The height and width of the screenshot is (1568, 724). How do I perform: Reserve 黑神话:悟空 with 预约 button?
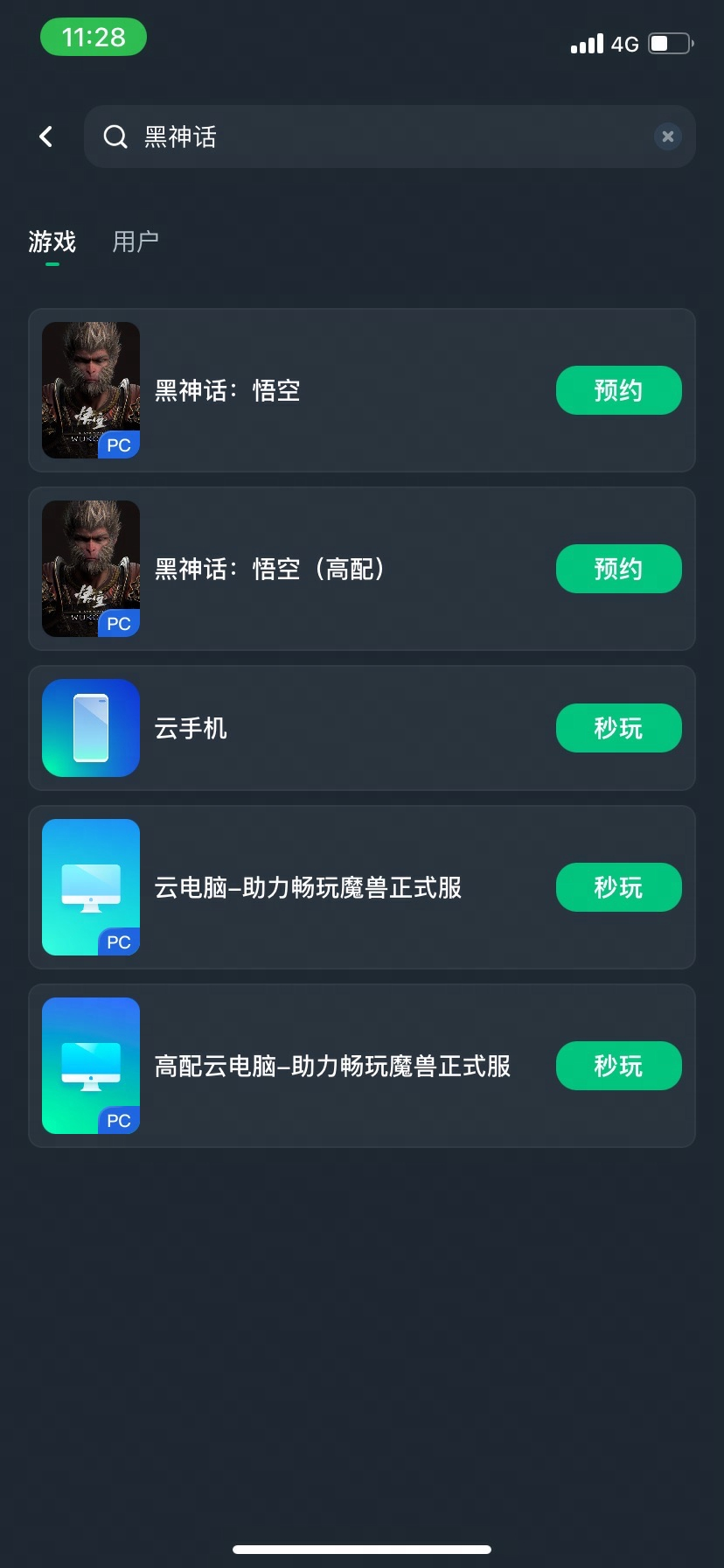[618, 390]
